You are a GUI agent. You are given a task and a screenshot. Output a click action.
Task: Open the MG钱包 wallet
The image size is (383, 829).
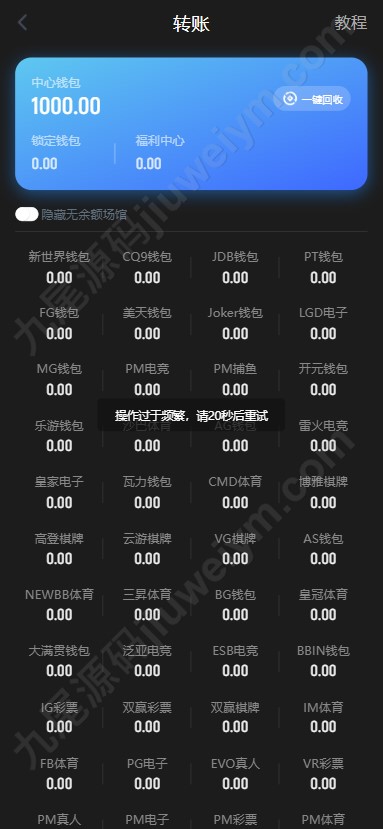[x=59, y=379]
